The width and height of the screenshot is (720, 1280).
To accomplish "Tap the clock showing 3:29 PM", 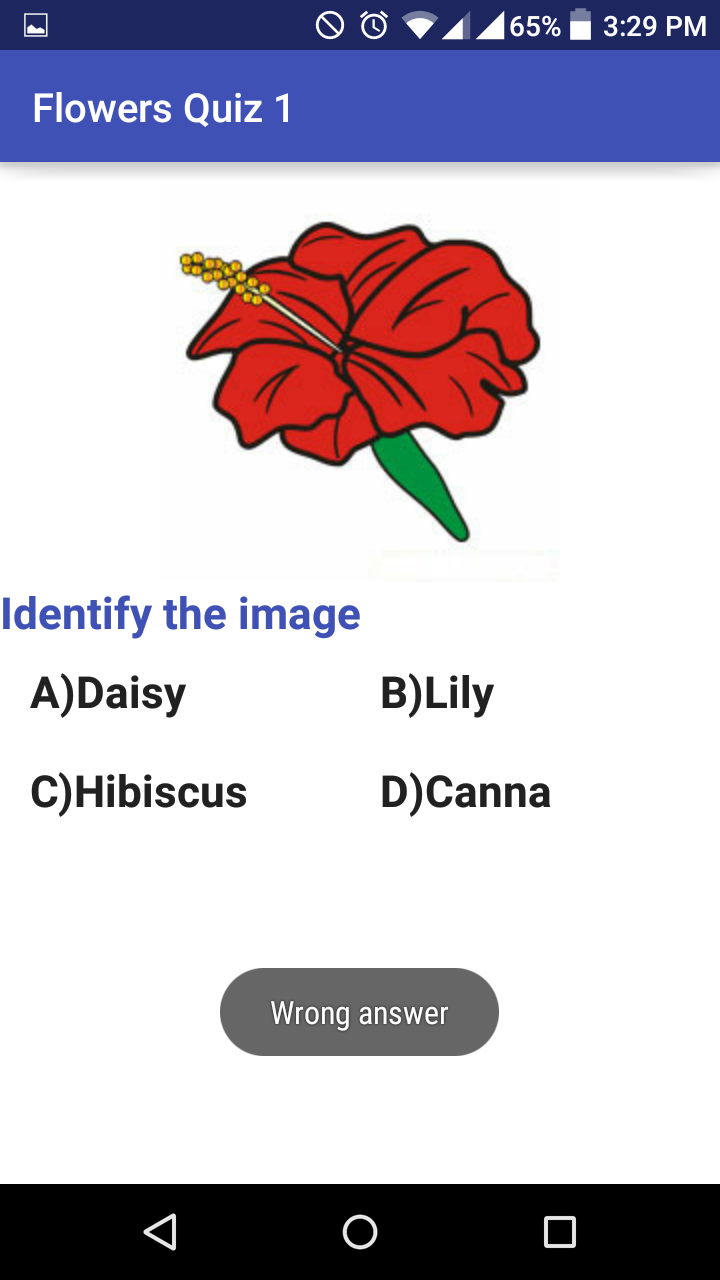I will (656, 25).
